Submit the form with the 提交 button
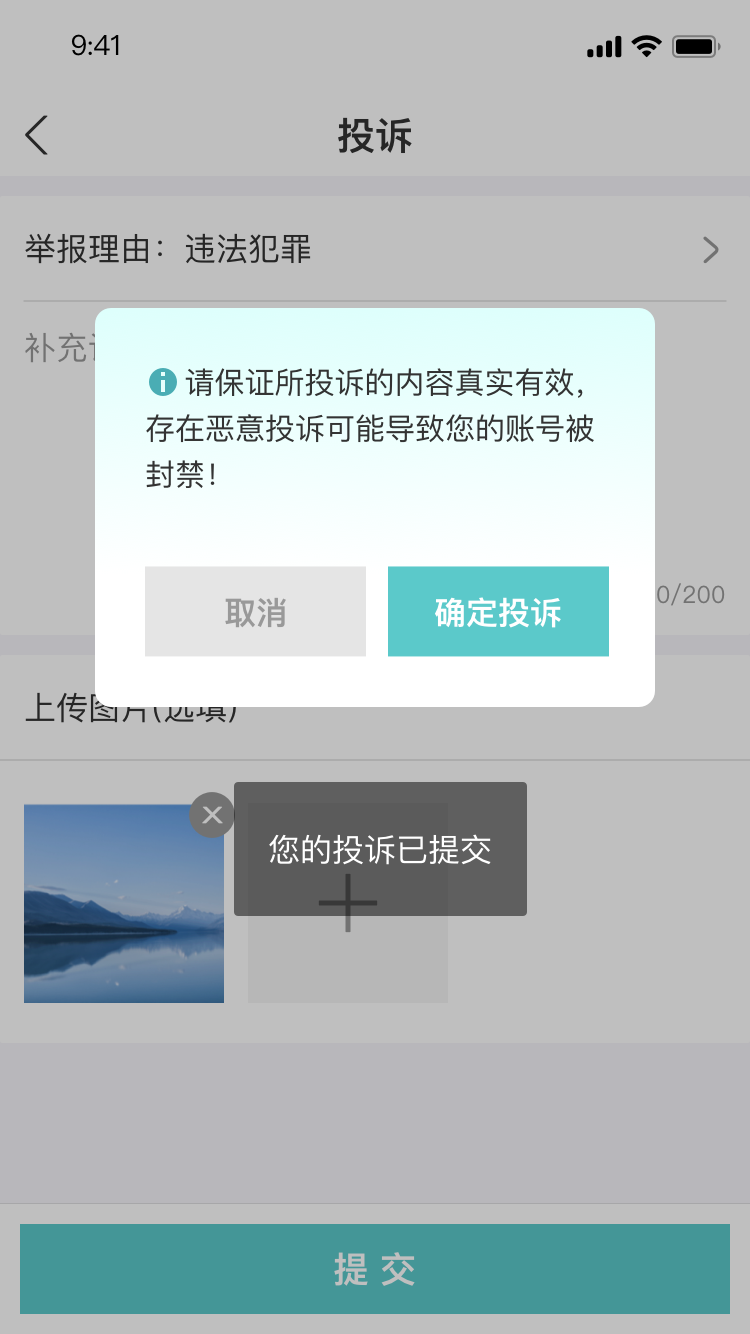Image resolution: width=750 pixels, height=1334 pixels. pos(375,1268)
